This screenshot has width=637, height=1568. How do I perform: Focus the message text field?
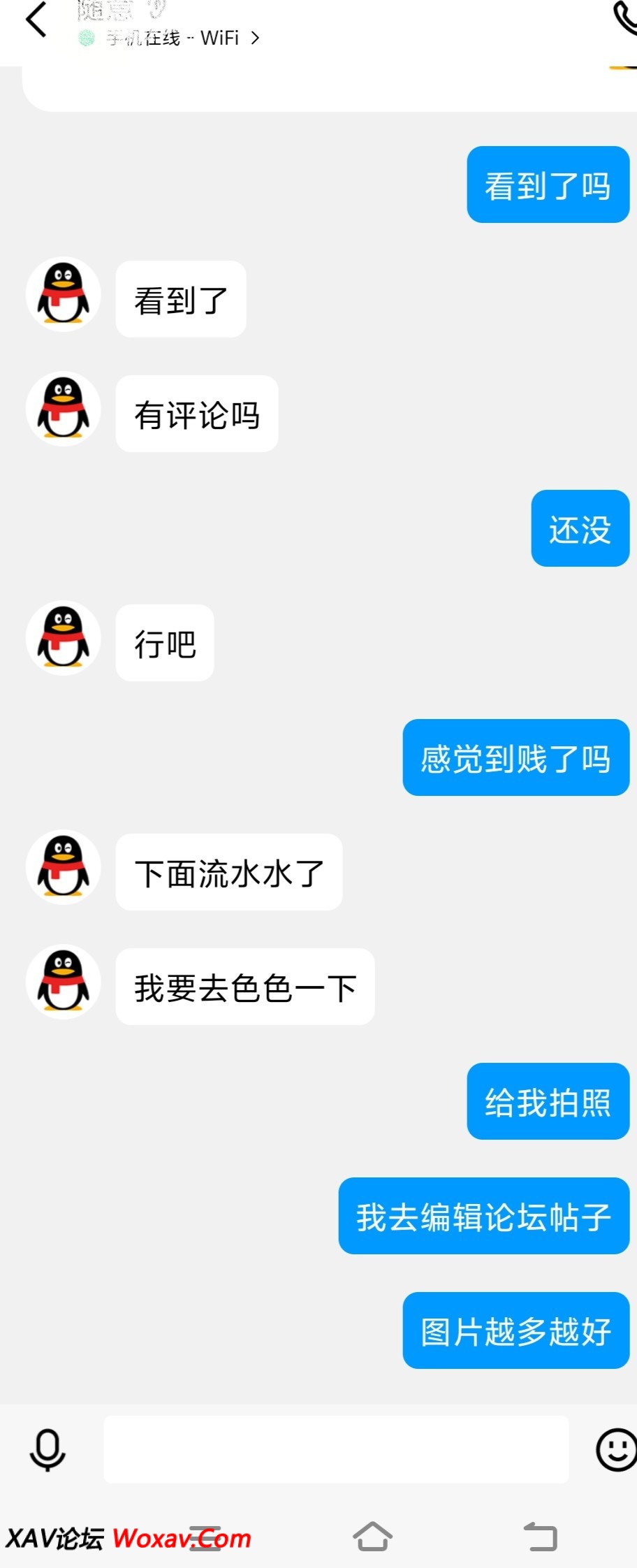pyautogui.click(x=336, y=1450)
